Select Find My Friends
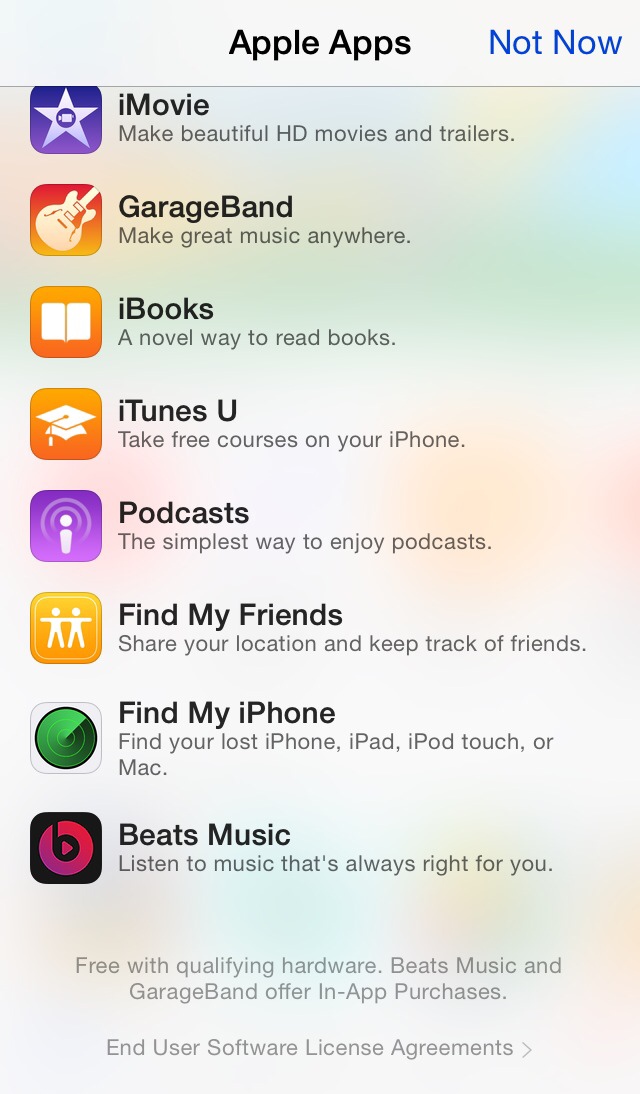Image resolution: width=640 pixels, height=1094 pixels. click(320, 627)
